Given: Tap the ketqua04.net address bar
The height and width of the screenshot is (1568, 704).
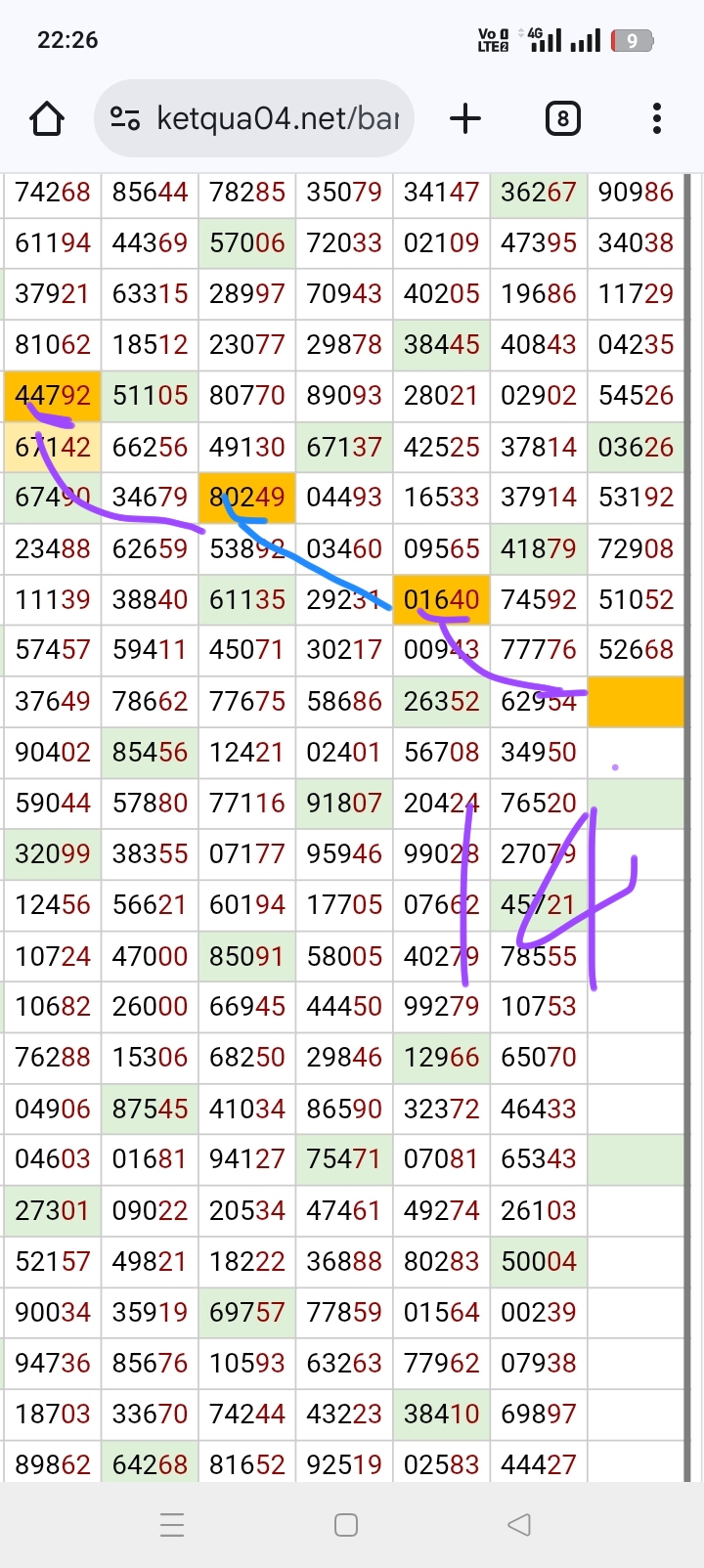Looking at the screenshot, I should 278,119.
